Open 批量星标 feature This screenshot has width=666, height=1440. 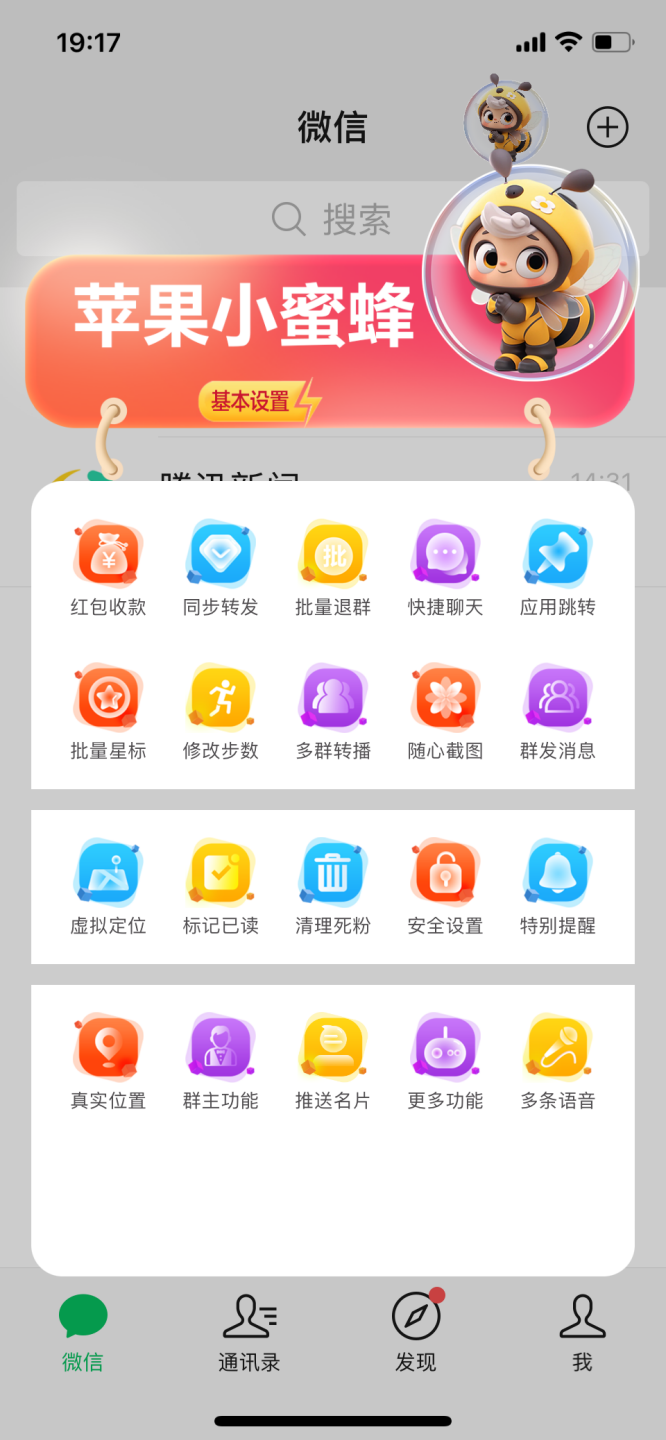coord(108,698)
